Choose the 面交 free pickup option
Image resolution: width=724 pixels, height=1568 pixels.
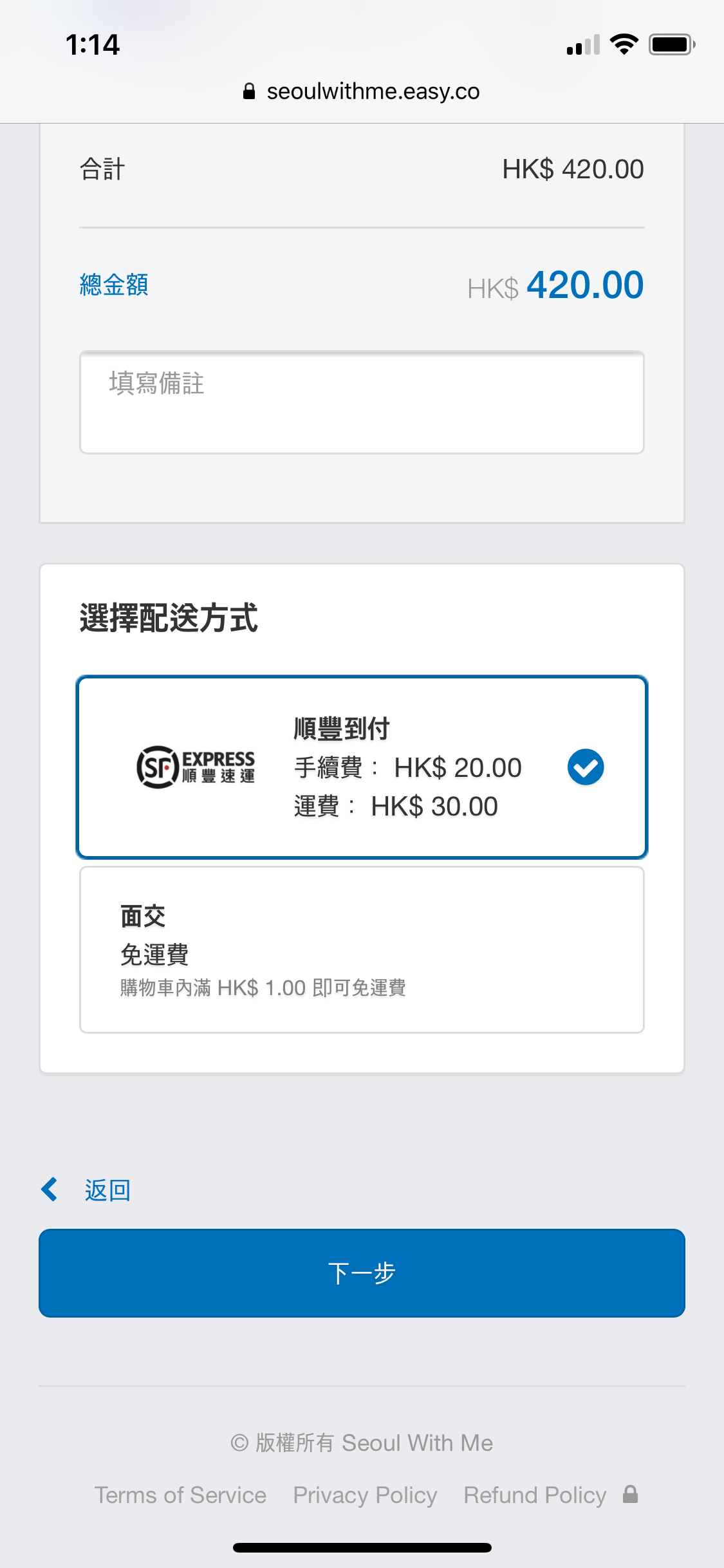[x=362, y=950]
